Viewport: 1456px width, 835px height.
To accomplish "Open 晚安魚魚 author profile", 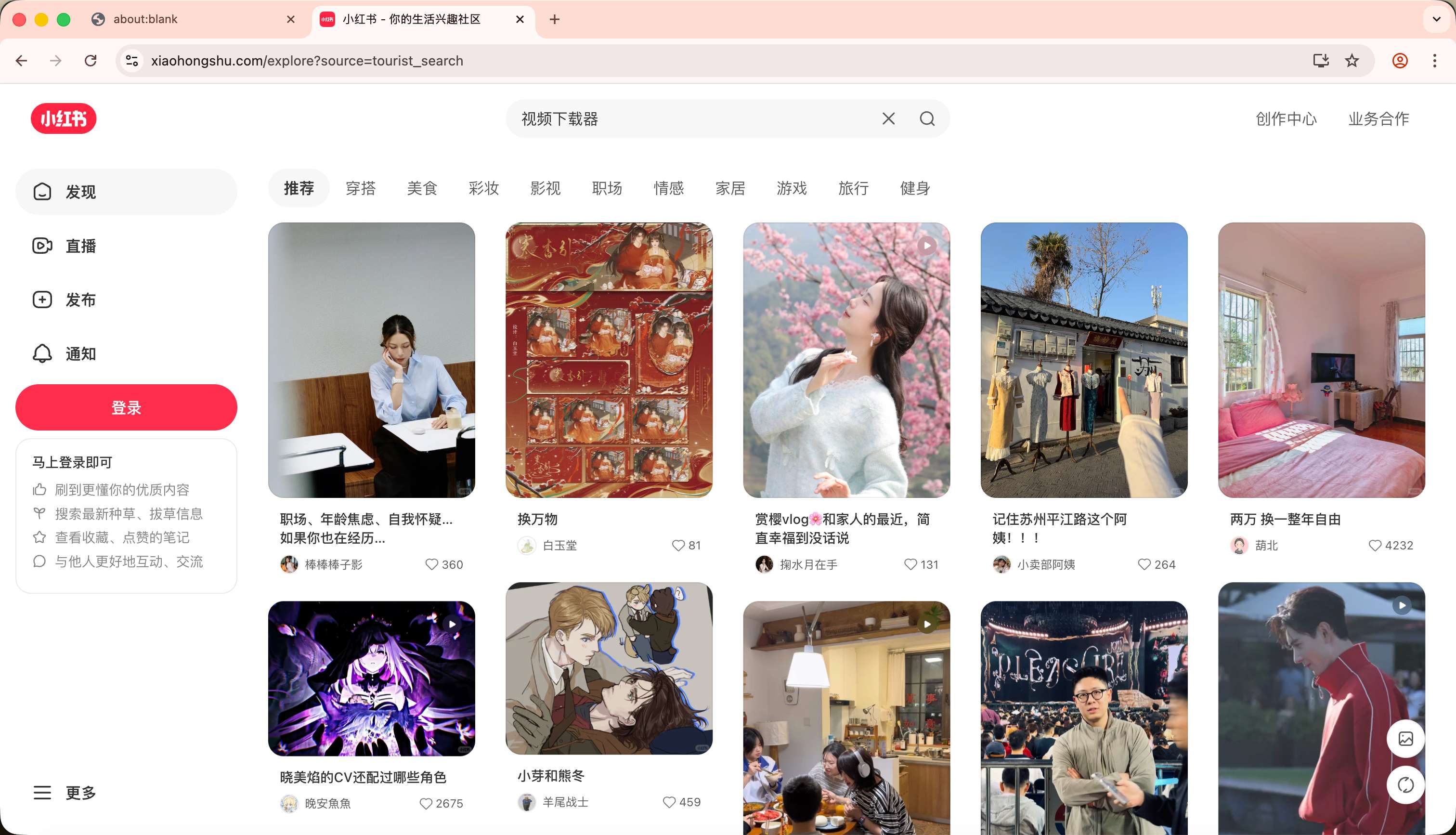I will [x=327, y=803].
